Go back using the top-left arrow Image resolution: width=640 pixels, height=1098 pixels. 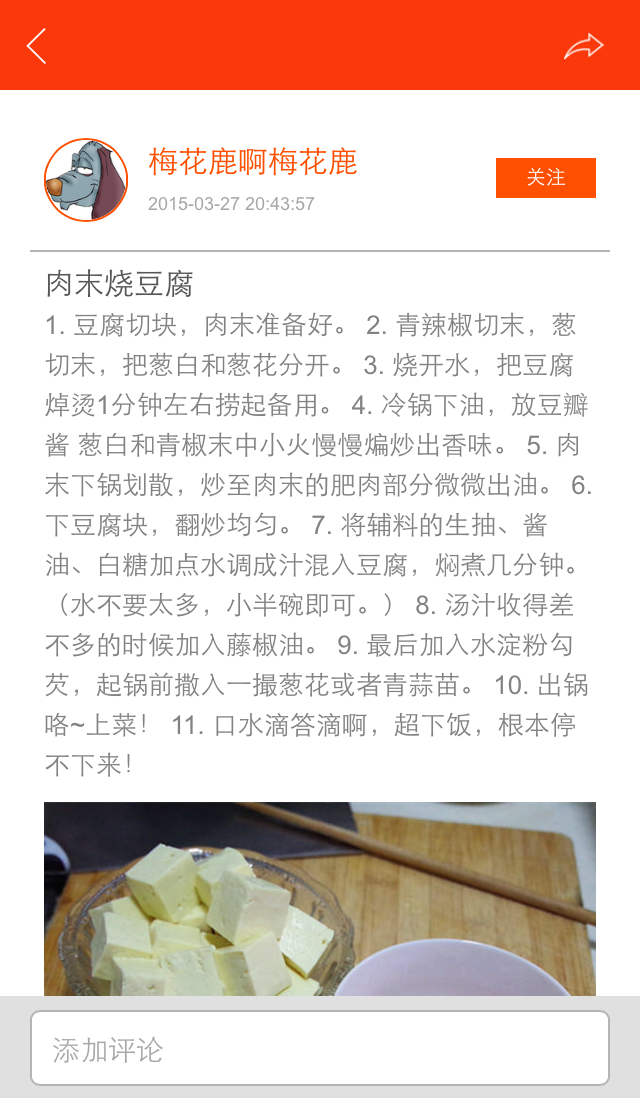coord(37,46)
